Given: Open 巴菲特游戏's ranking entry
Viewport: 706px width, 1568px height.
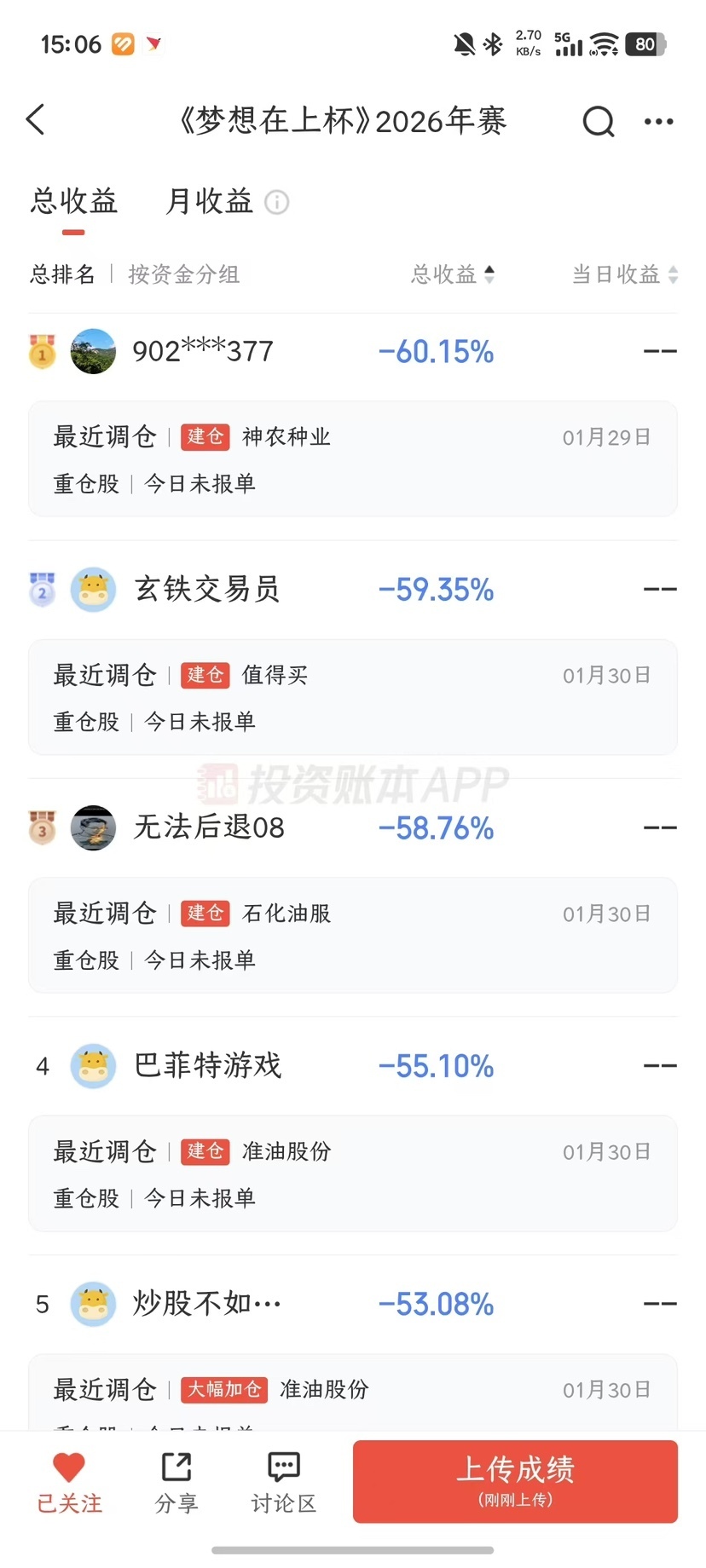Looking at the screenshot, I should [207, 1065].
